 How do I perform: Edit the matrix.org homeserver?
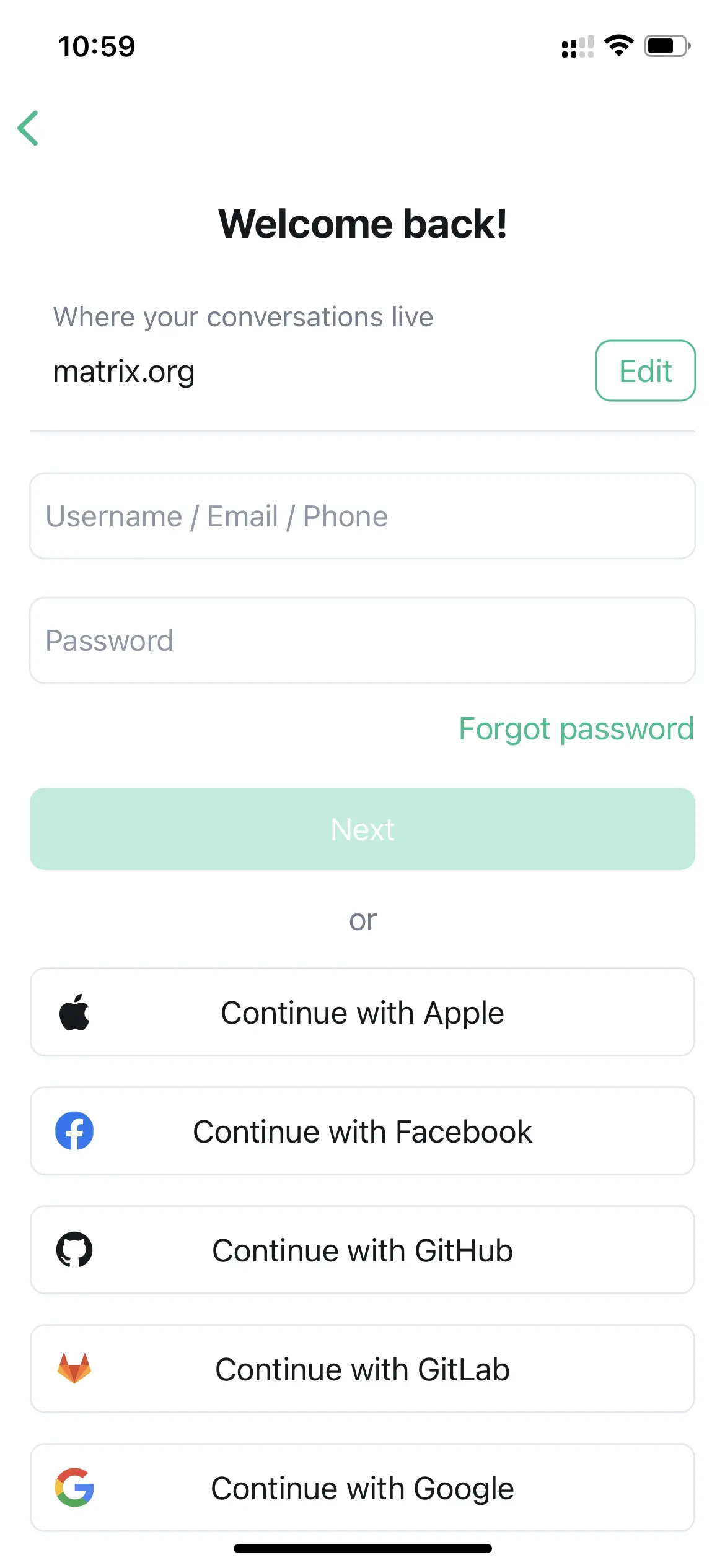(645, 370)
